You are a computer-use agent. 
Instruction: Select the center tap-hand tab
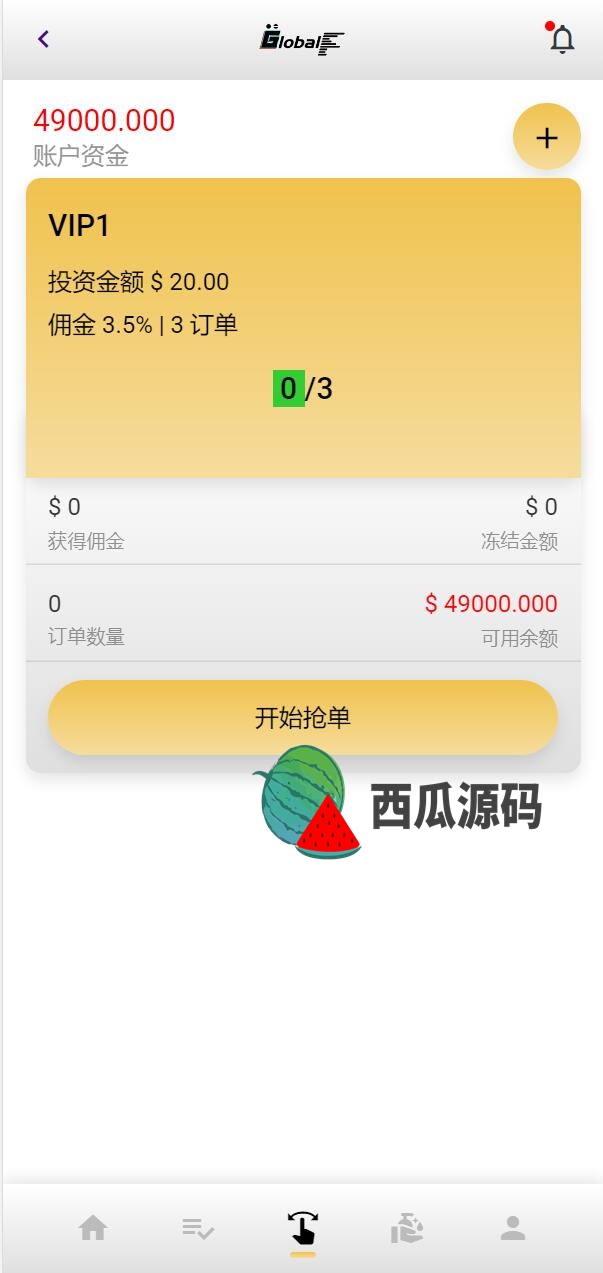[x=302, y=1228]
